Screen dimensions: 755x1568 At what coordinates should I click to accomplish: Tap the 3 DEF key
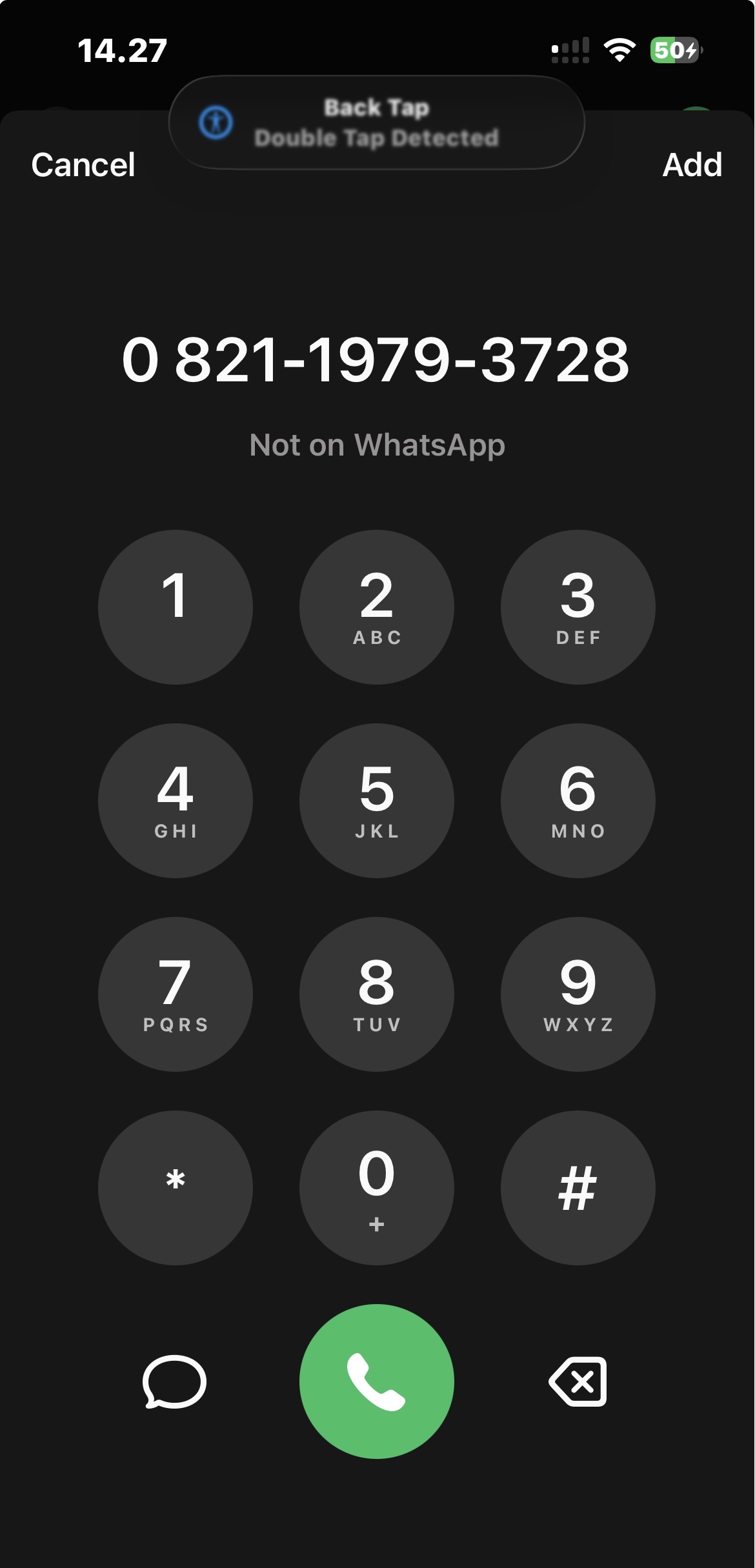pyautogui.click(x=578, y=607)
